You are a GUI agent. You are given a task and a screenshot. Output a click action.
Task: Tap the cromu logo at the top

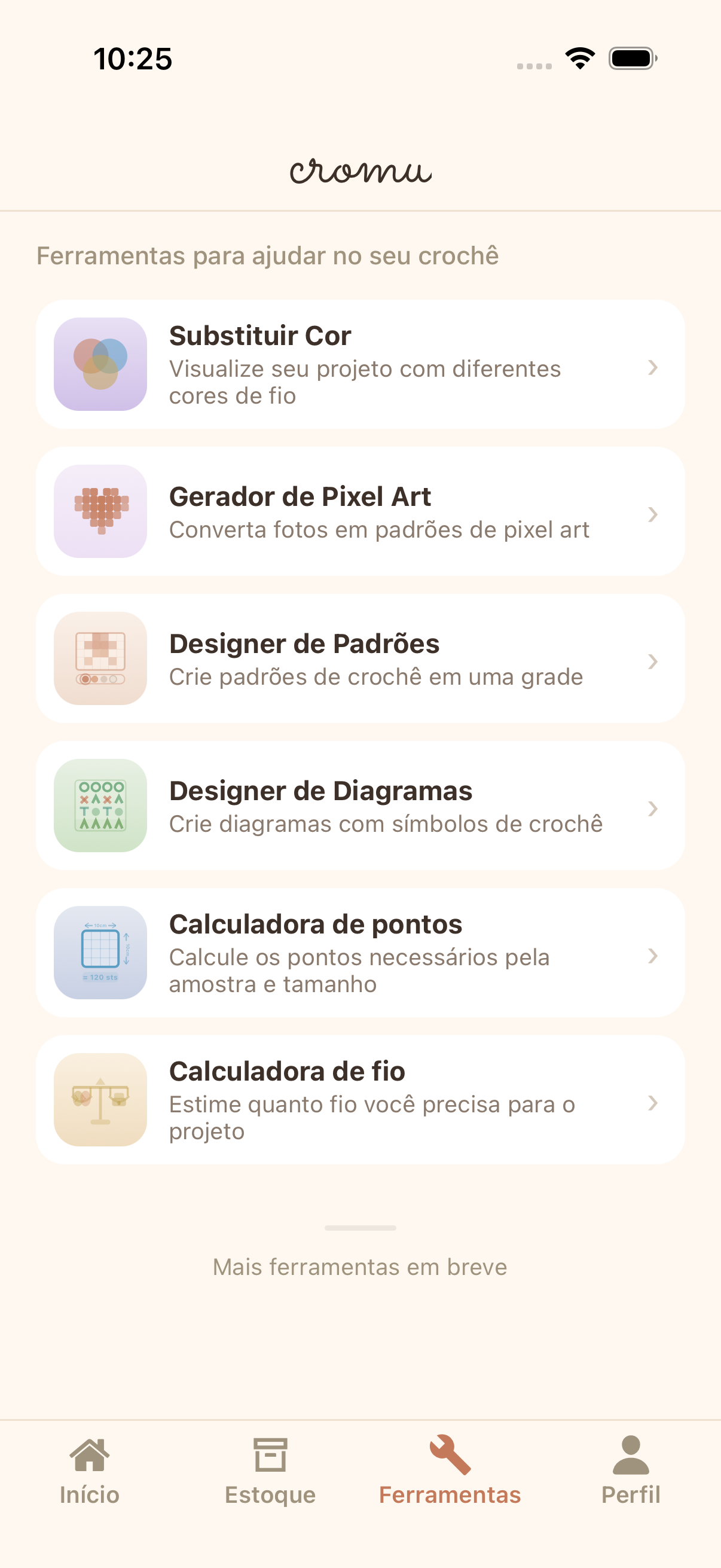pyautogui.click(x=360, y=173)
